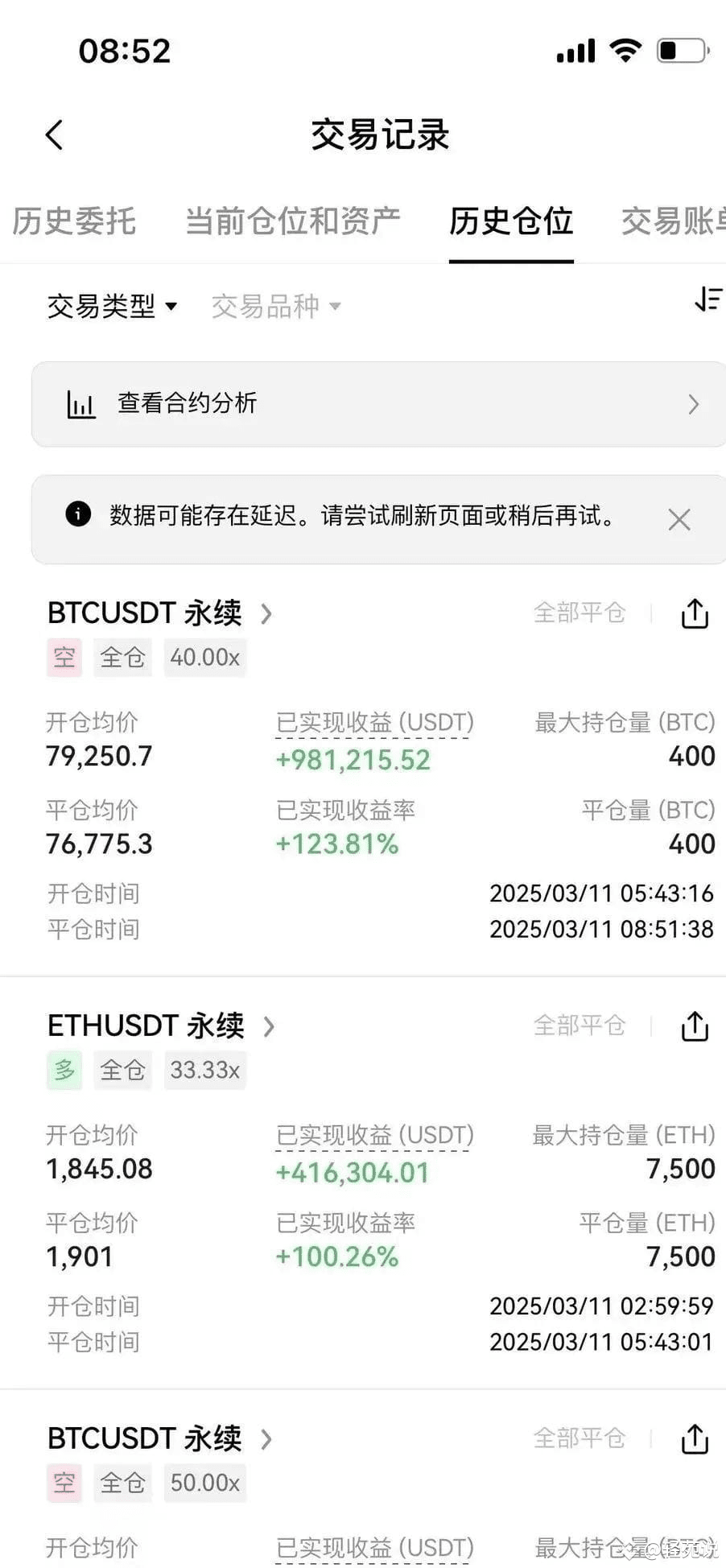Open BTCUSDT 永续 50.00x position details
The height and width of the screenshot is (1568, 726).
[159, 1439]
